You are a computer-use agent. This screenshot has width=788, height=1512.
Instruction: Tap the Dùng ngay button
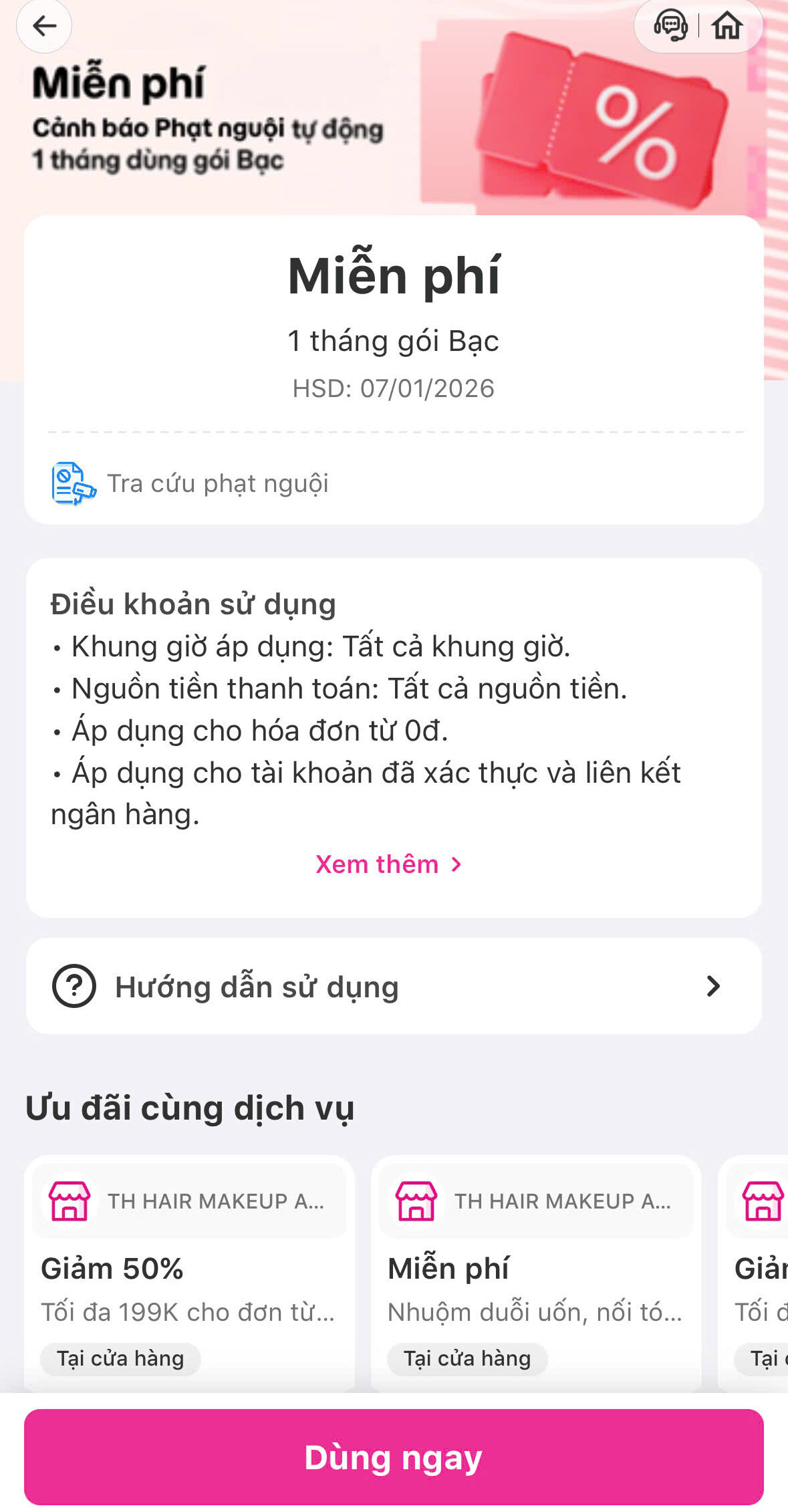[394, 1457]
